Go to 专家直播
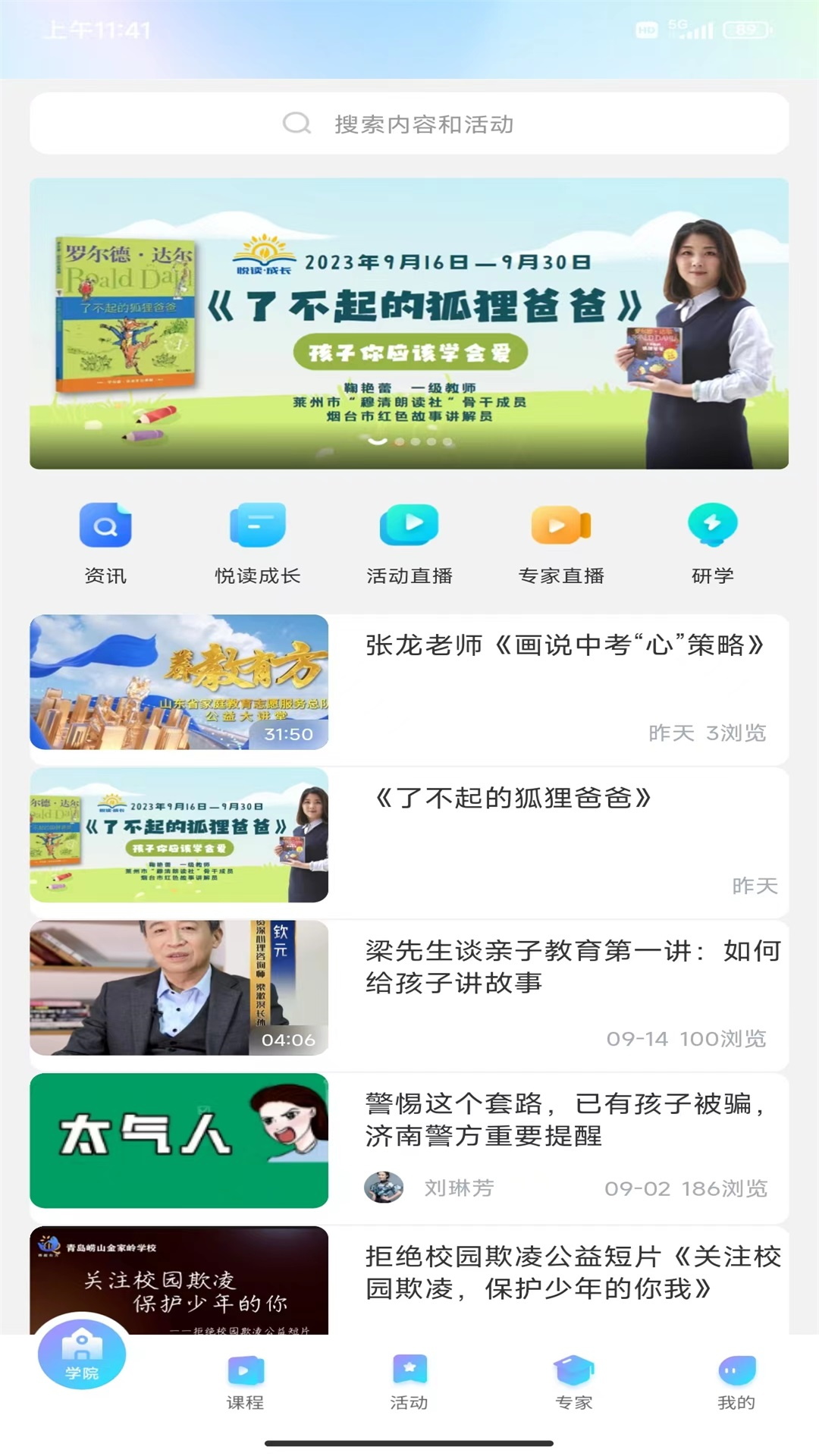This screenshot has height=1456, width=819. [561, 542]
